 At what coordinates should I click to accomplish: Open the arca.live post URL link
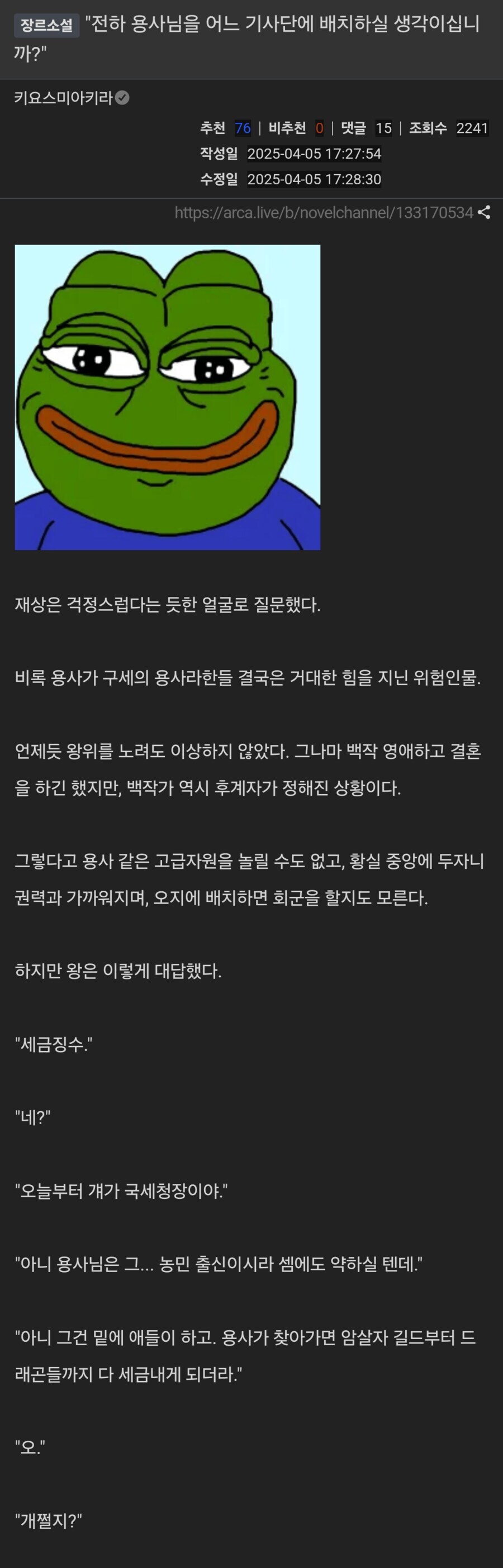coord(324,212)
